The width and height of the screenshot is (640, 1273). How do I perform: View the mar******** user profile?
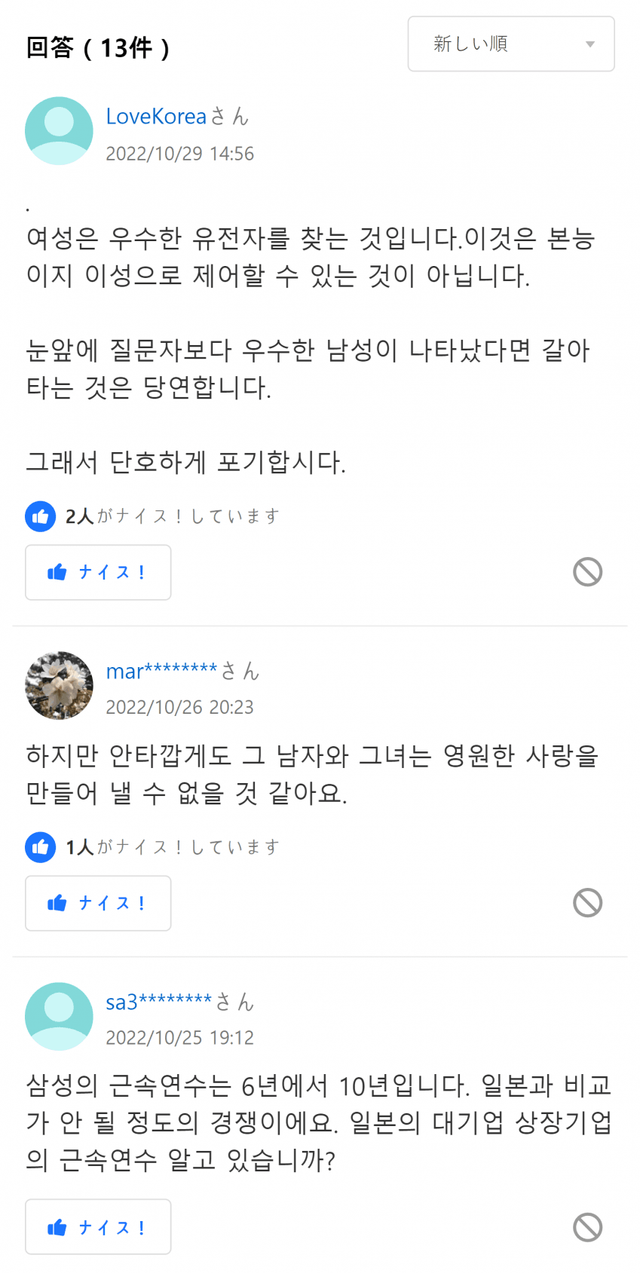pos(162,670)
